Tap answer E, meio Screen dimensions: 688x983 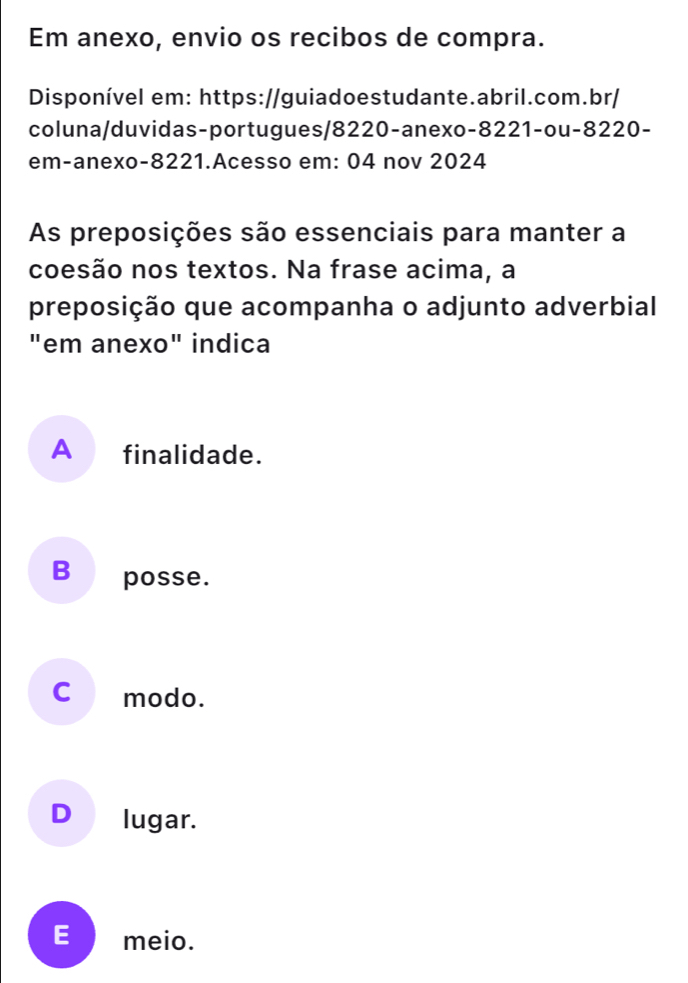(64, 938)
